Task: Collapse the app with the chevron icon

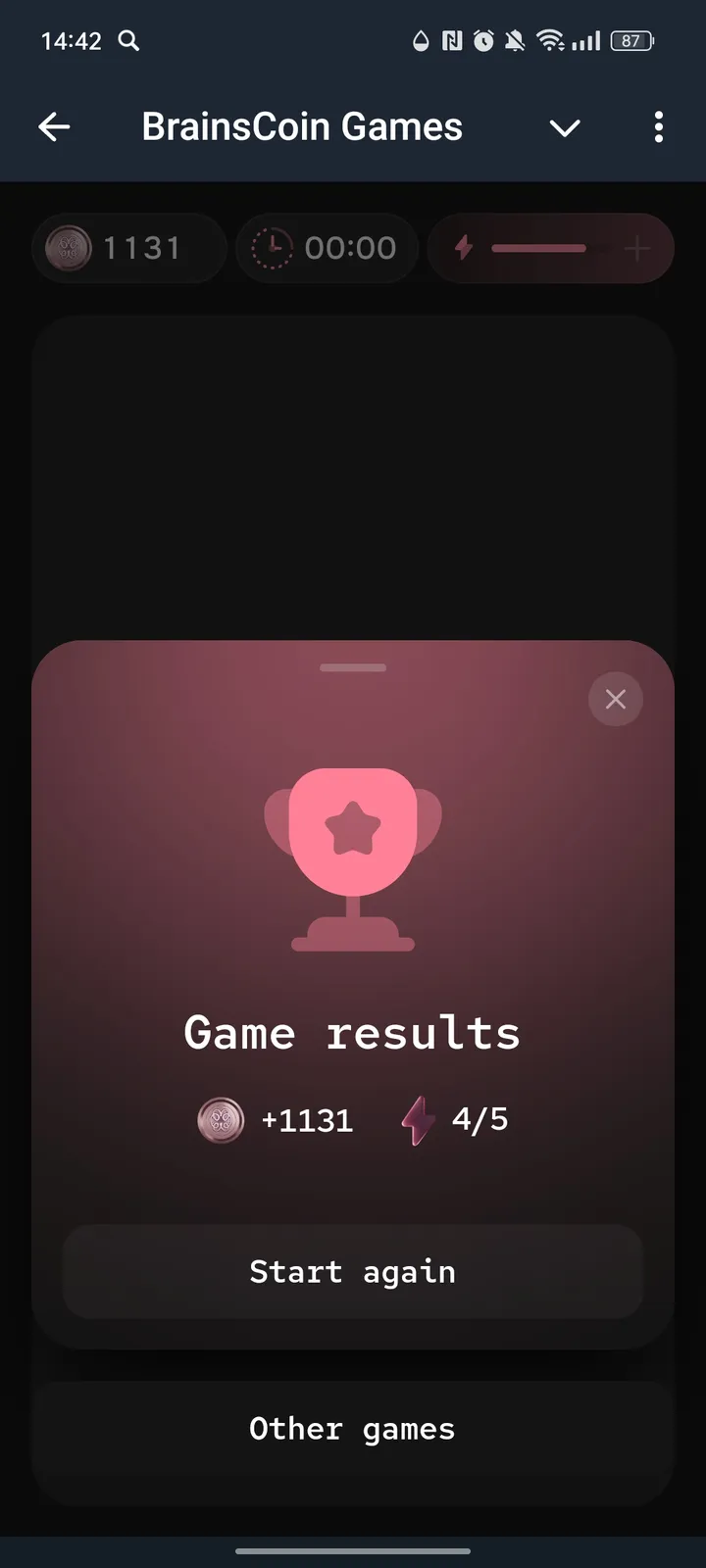Action: [565, 127]
